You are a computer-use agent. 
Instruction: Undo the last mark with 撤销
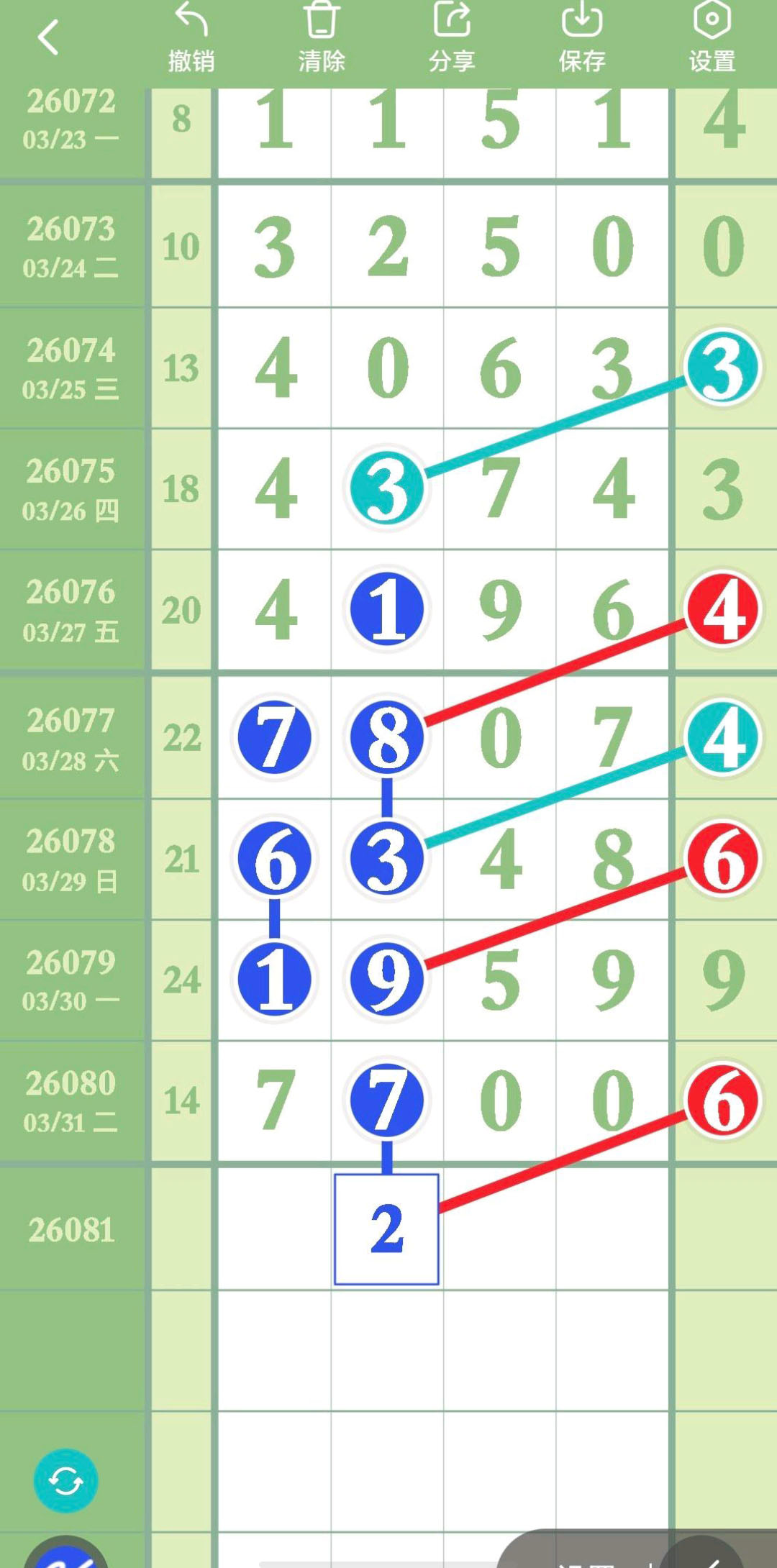(191, 37)
